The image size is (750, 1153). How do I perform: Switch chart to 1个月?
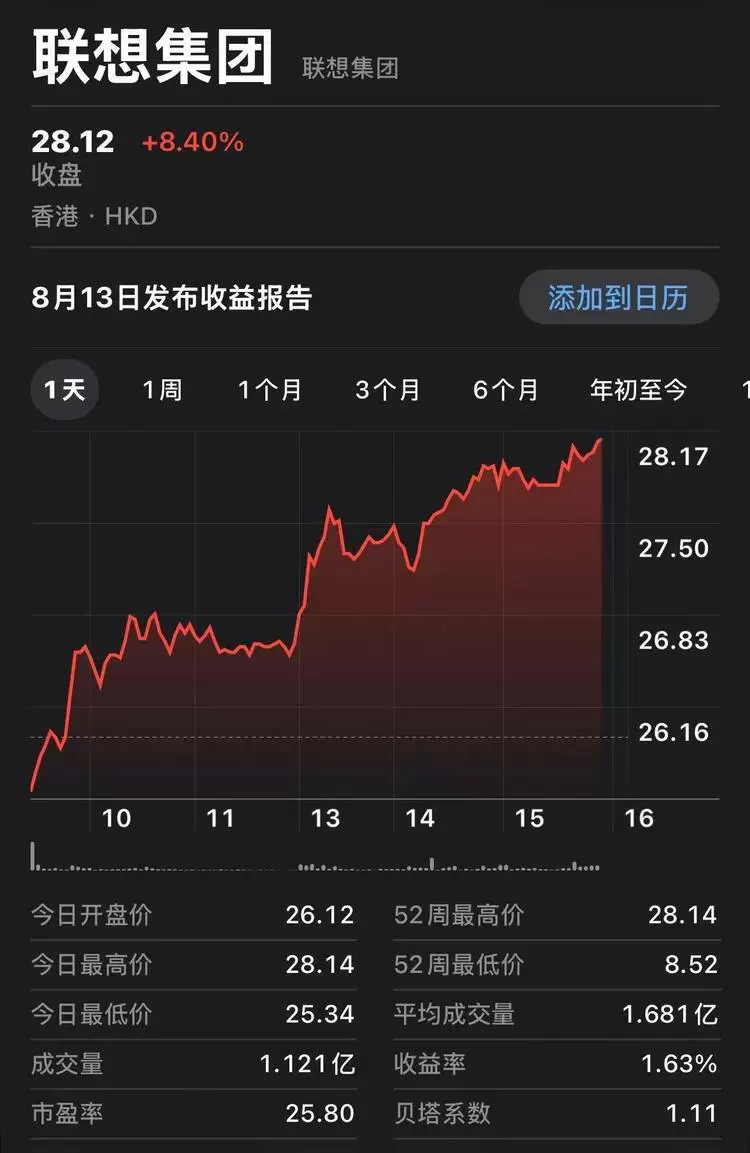pos(270,390)
